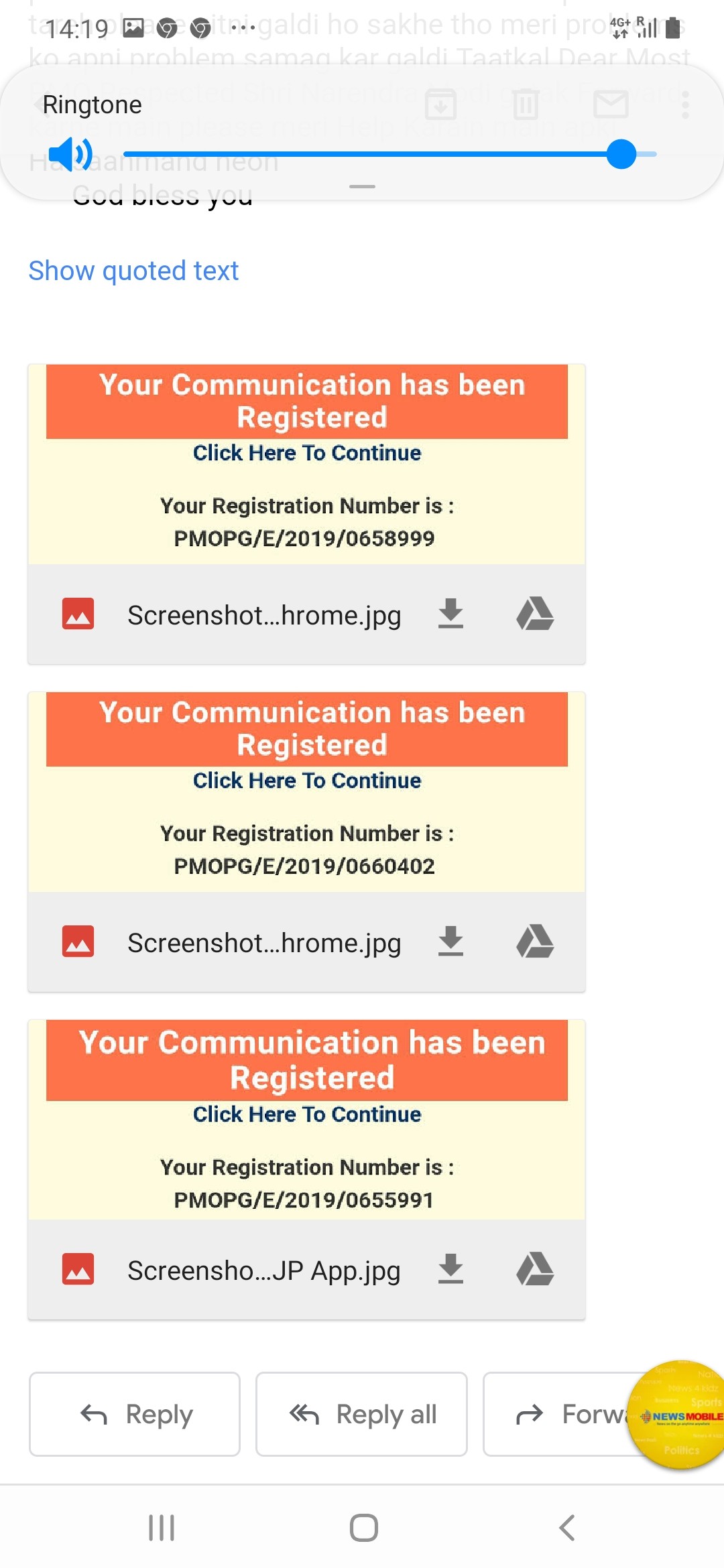Open the attachment preview ending in 0655991
724x1568 pixels.
(x=306, y=1120)
